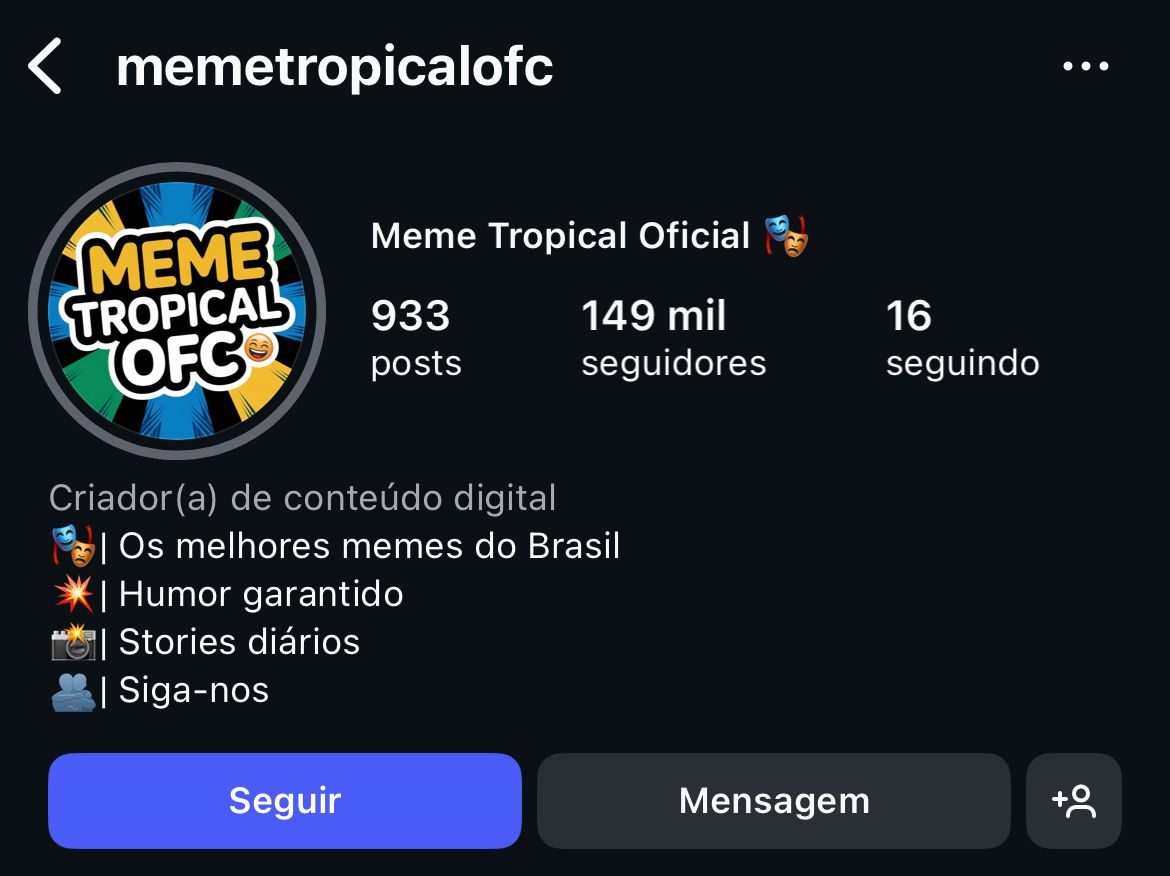Go back using the arrow icon

46,67
